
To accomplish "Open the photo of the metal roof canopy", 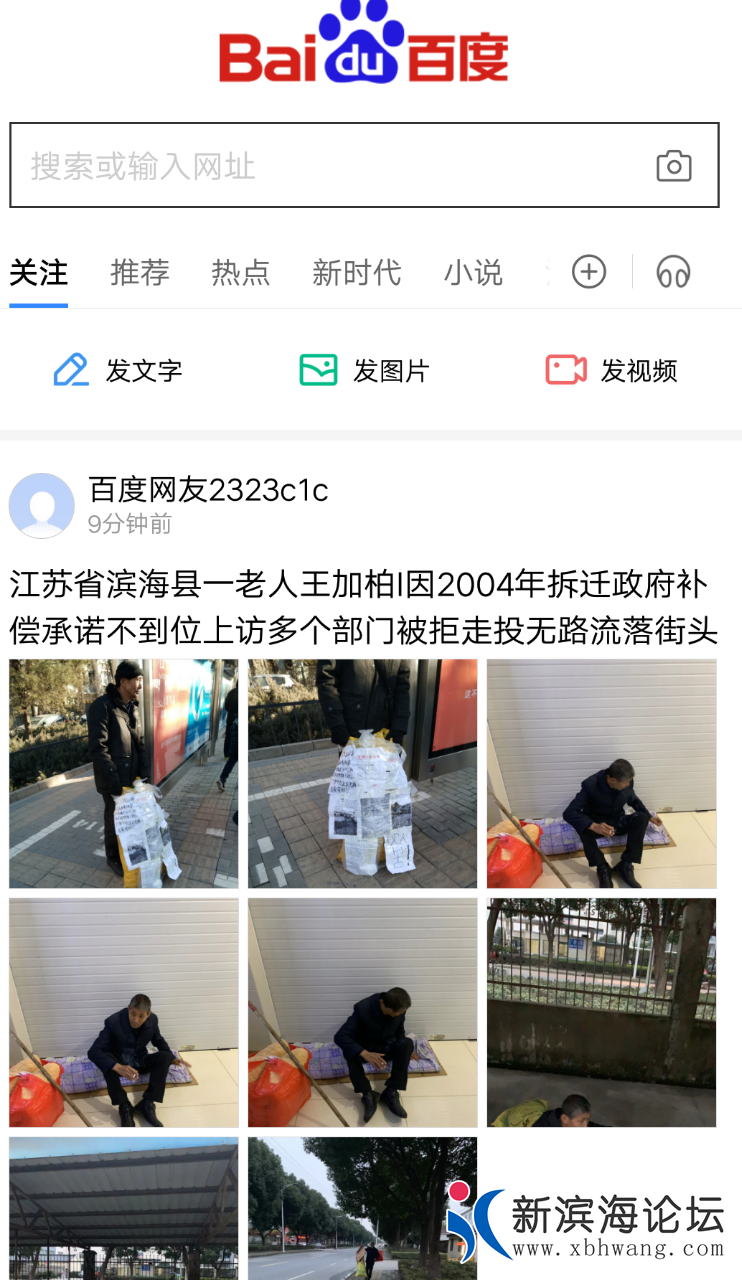I will point(124,1208).
